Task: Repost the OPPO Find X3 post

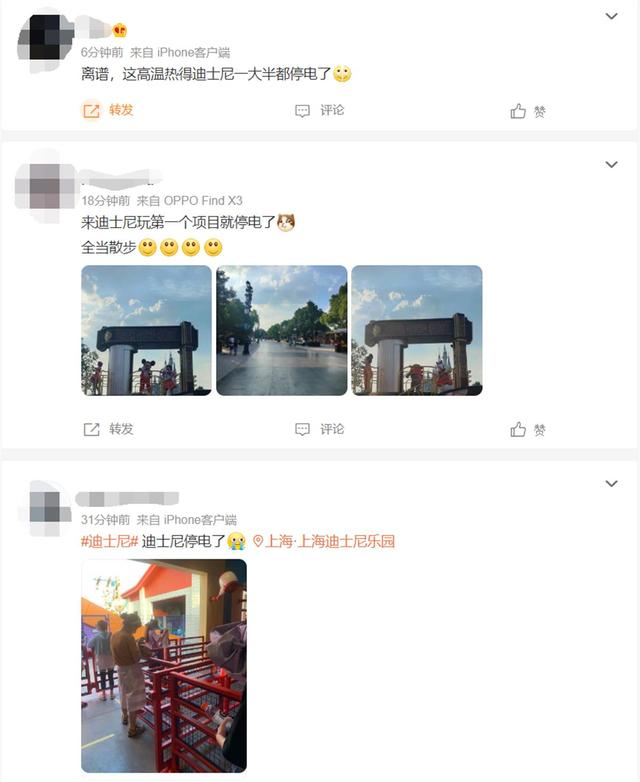Action: pyautogui.click(x=108, y=429)
